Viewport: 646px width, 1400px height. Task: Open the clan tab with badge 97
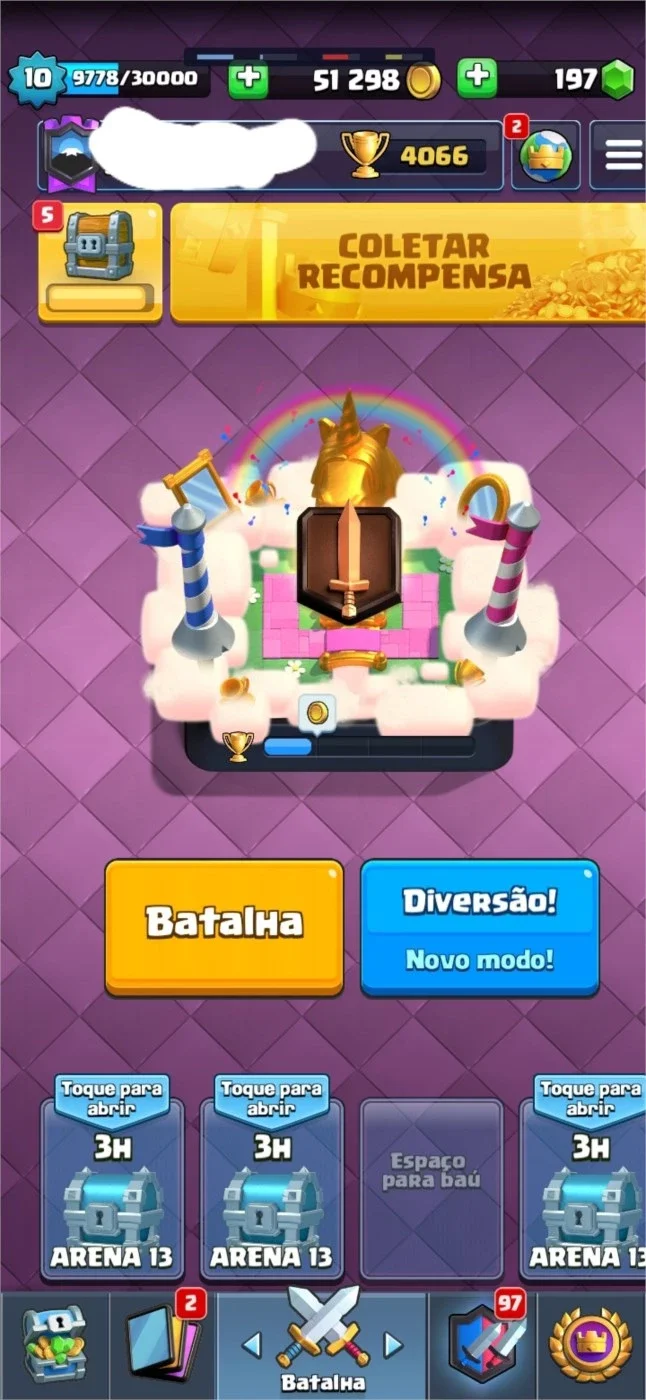click(483, 1344)
